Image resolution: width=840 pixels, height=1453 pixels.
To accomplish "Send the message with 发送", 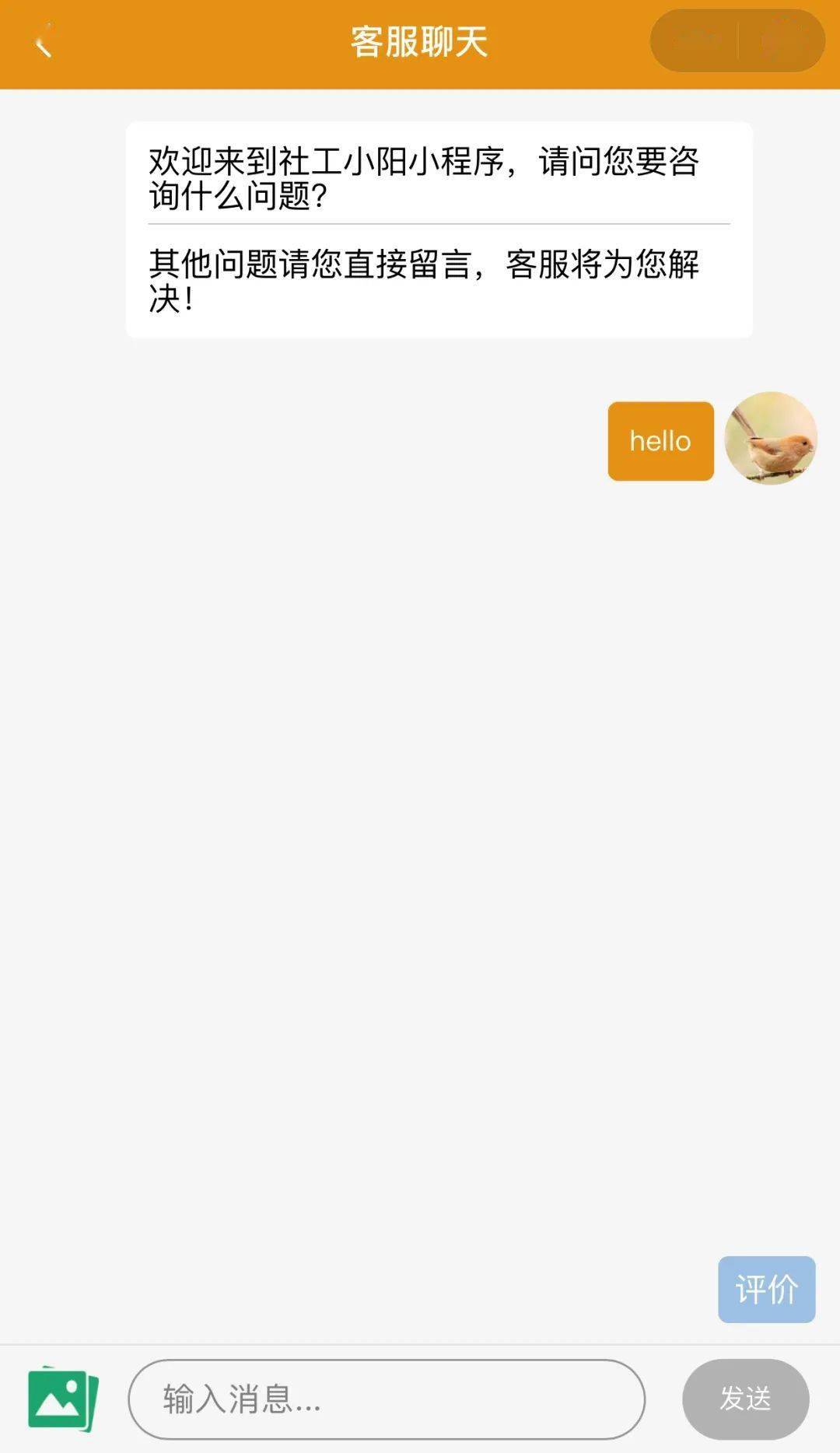I will 745,1399.
